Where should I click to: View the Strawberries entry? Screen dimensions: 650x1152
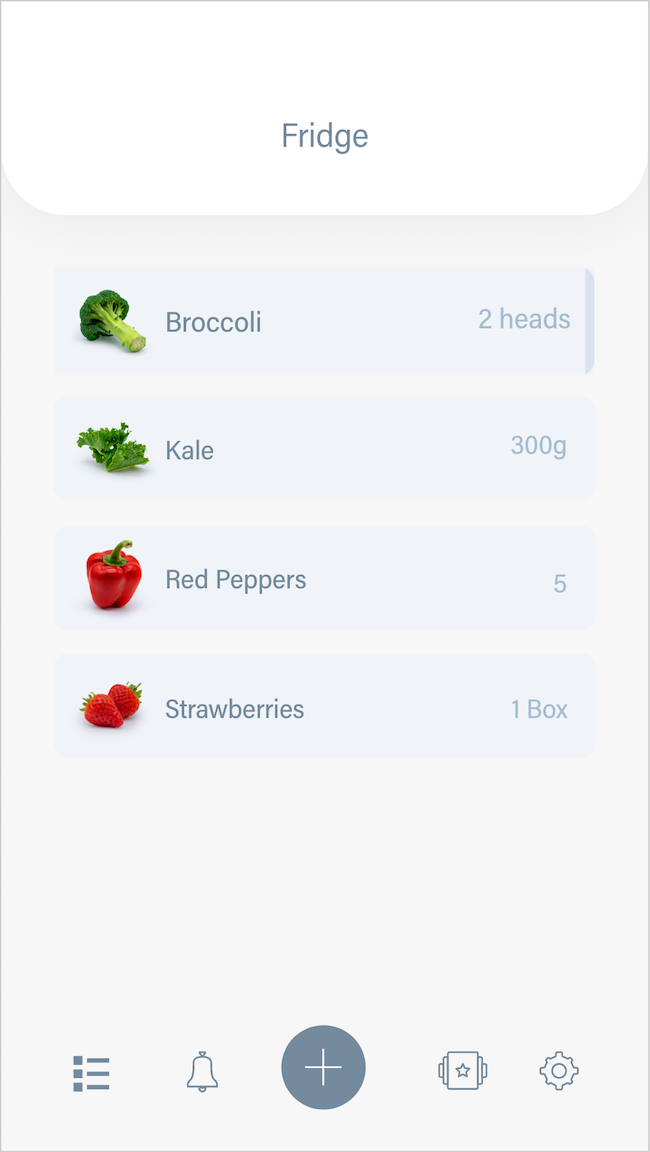pyautogui.click(x=324, y=705)
